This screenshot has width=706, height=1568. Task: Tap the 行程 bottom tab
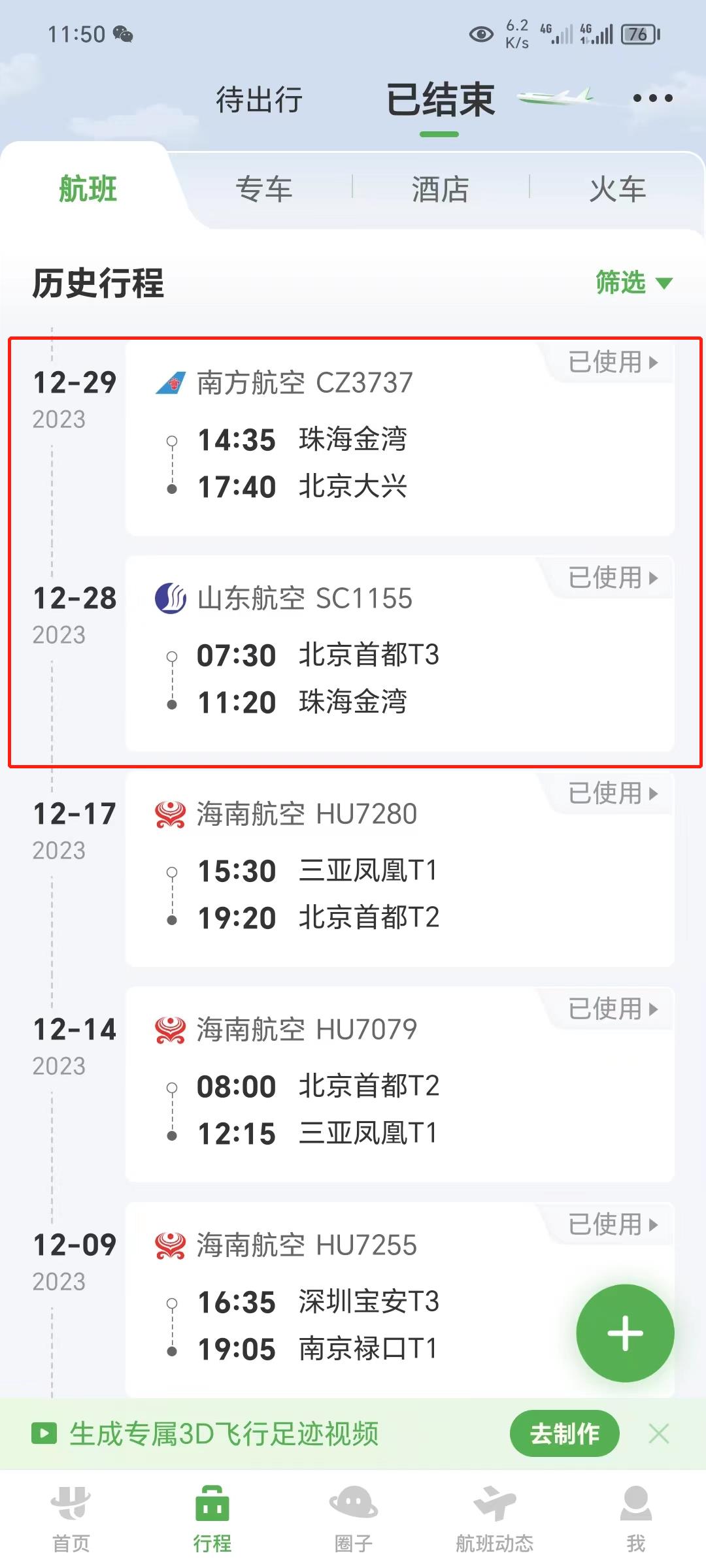click(x=212, y=1519)
